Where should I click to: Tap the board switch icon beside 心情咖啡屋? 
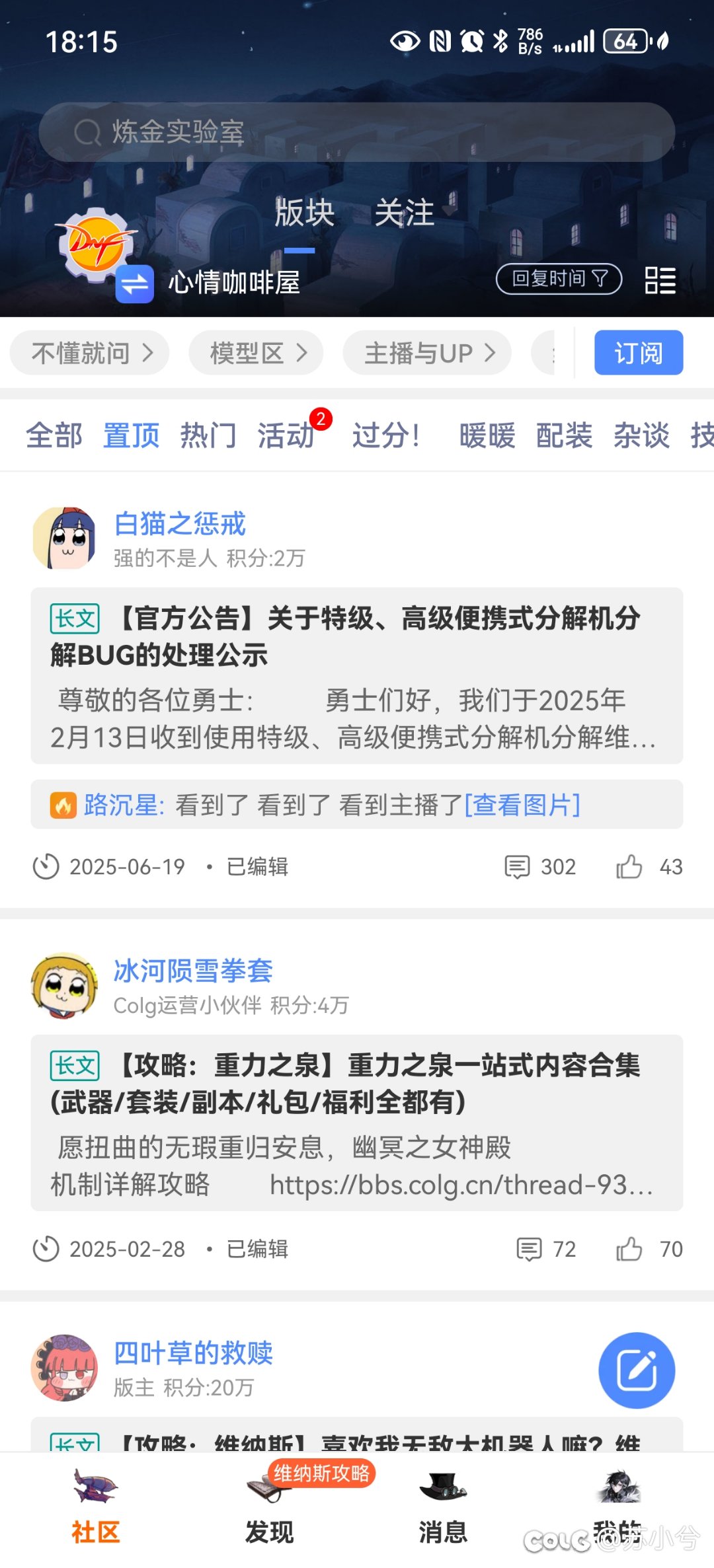pyautogui.click(x=135, y=283)
